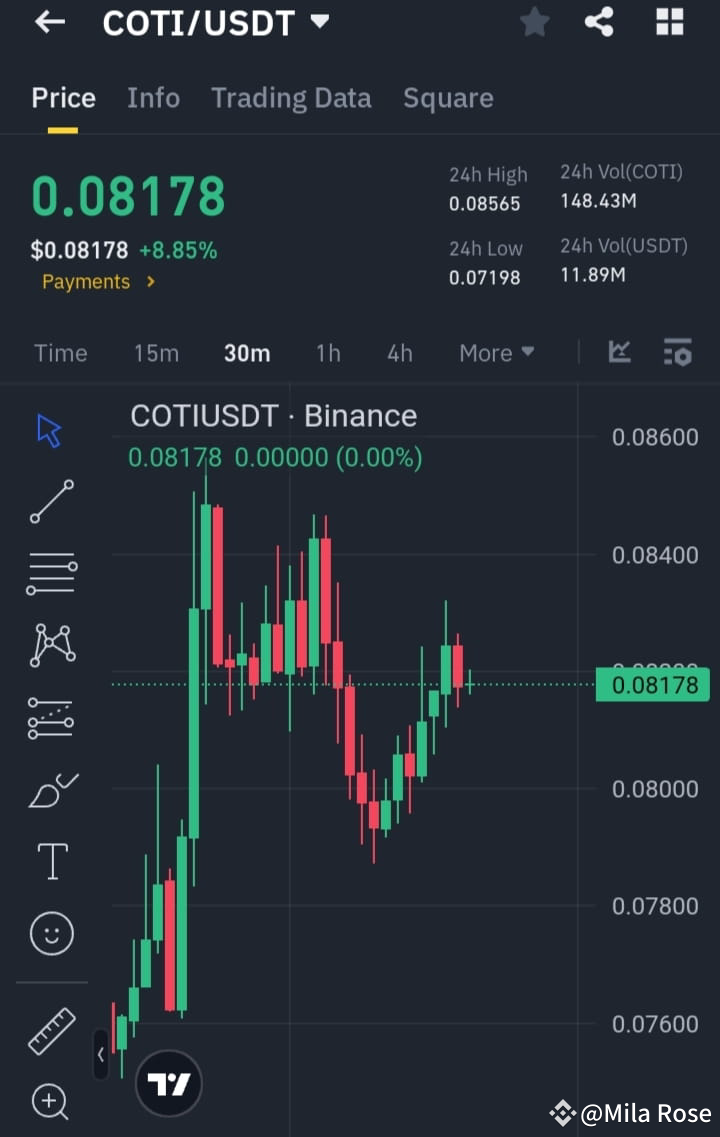Select the 1h timeframe

pyautogui.click(x=328, y=352)
